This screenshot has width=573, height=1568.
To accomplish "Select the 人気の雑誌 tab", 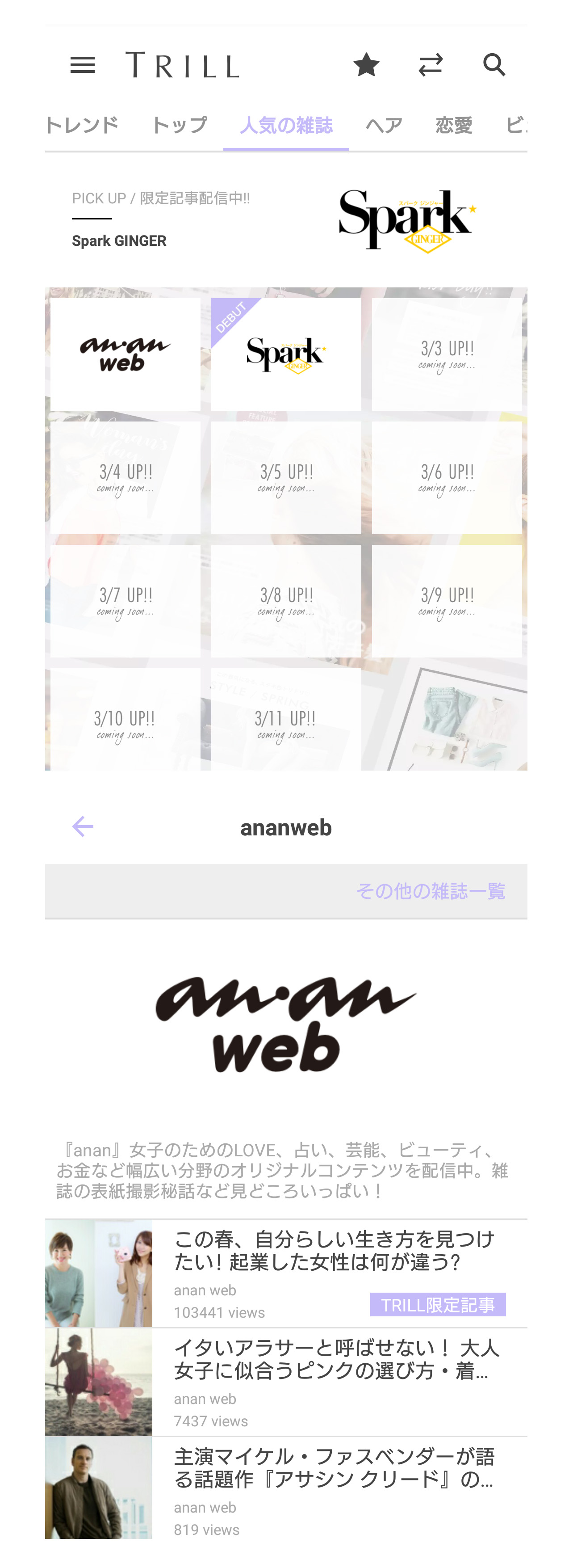I will [286, 126].
